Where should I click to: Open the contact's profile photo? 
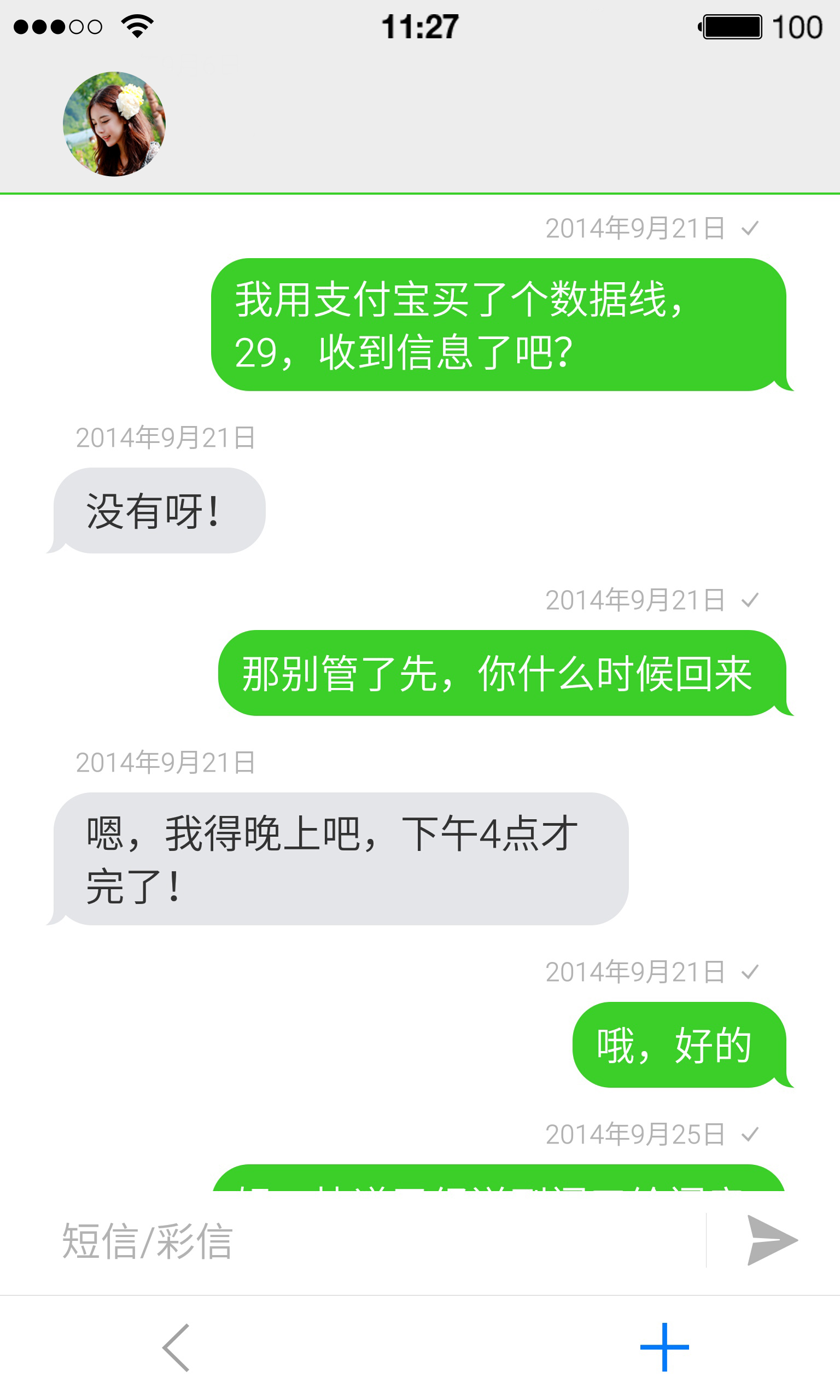coord(114,124)
